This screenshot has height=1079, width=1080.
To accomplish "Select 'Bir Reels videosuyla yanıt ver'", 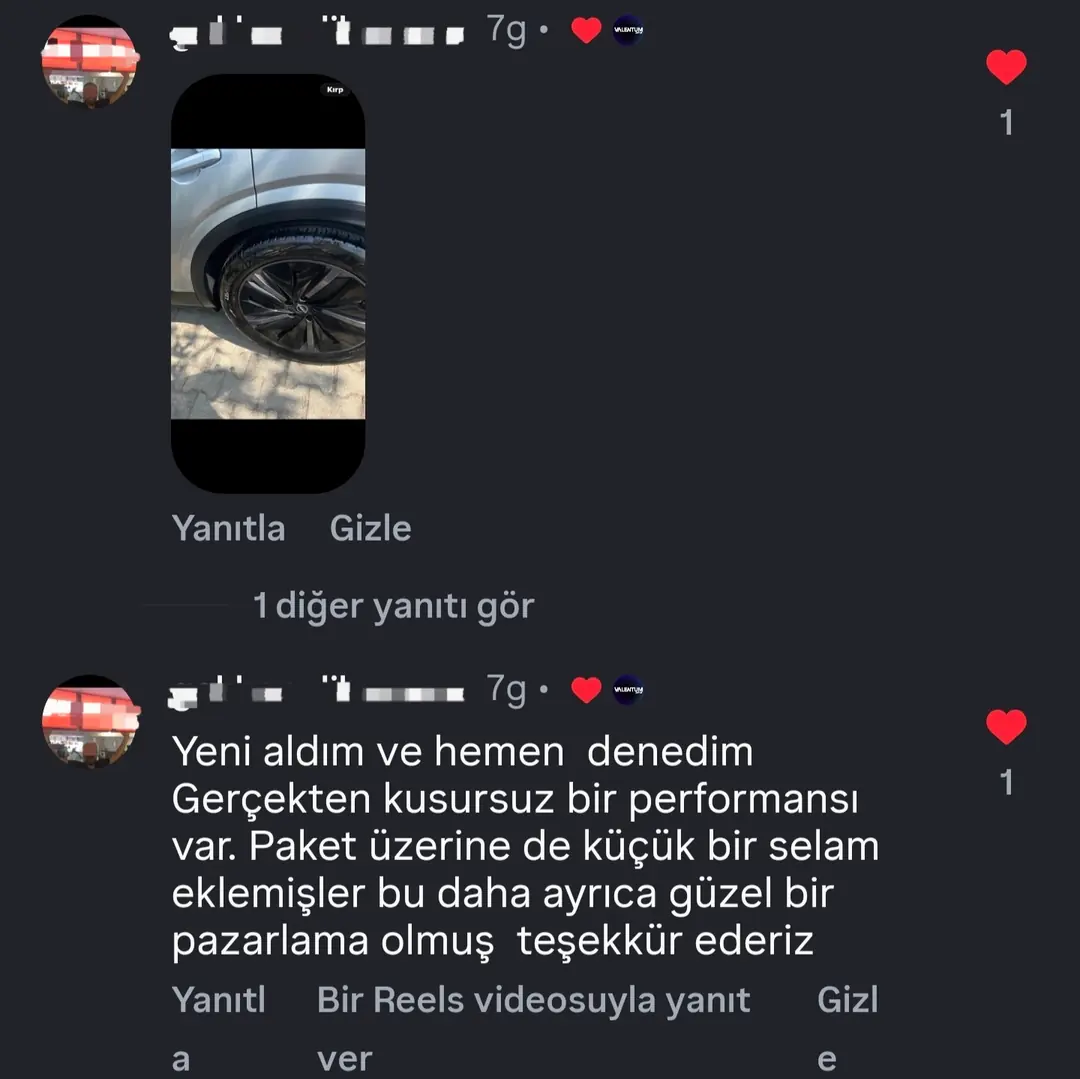I will click(533, 1001).
